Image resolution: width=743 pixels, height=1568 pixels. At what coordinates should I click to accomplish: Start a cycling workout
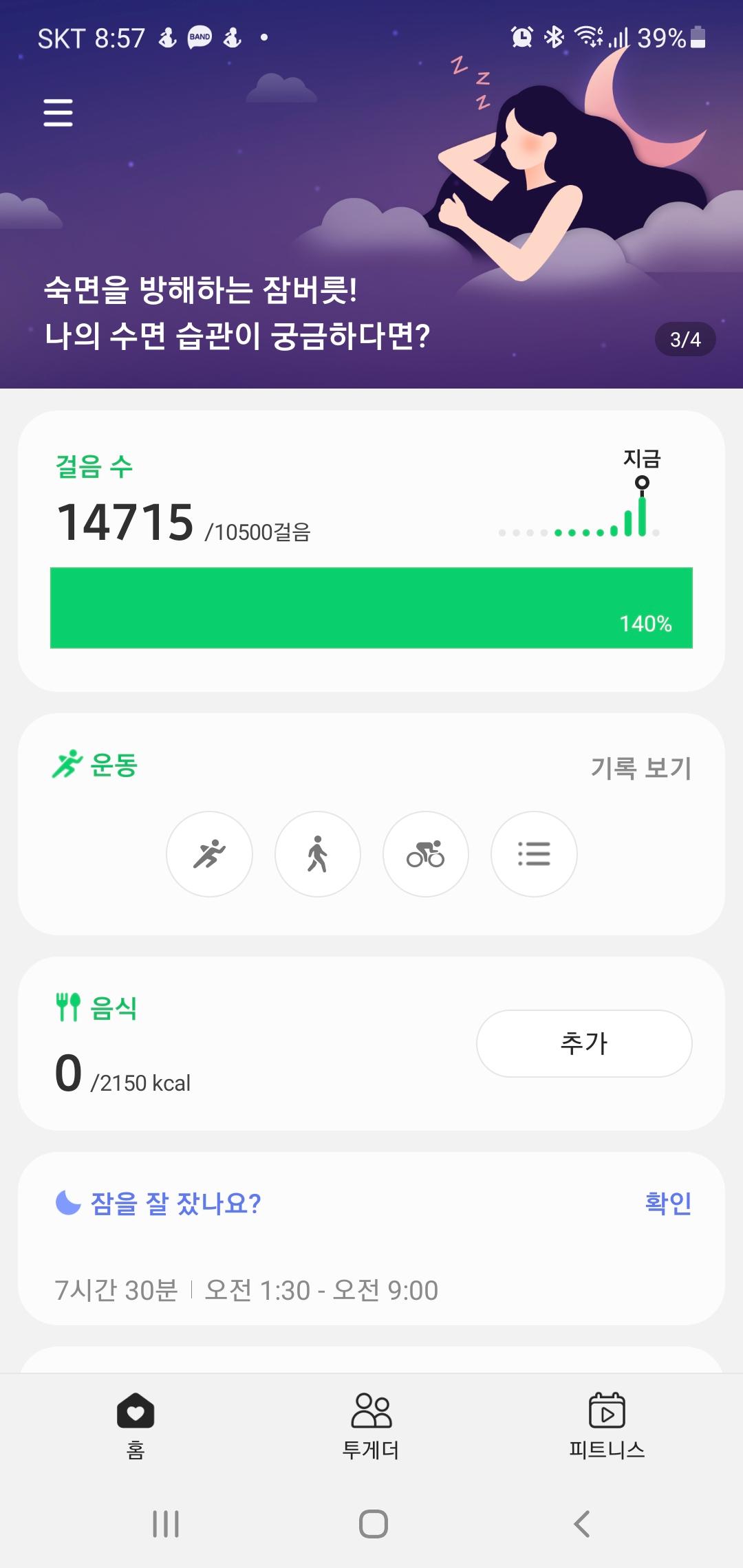tap(425, 854)
